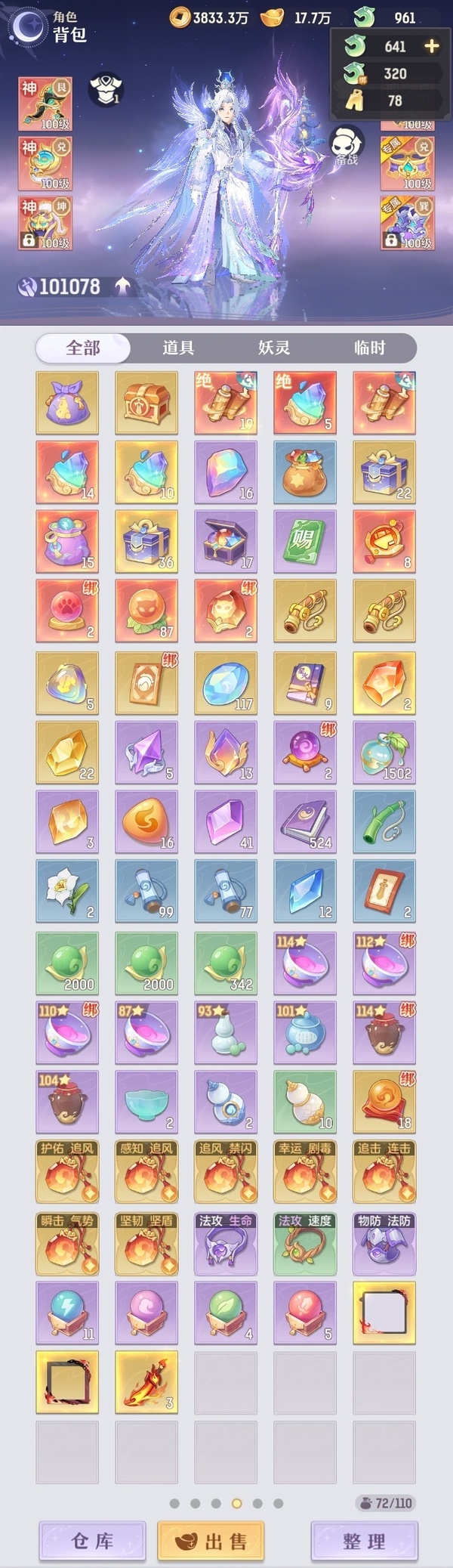This screenshot has width=453, height=1568.
Task: Select the potion item with count 1502
Action: click(384, 752)
